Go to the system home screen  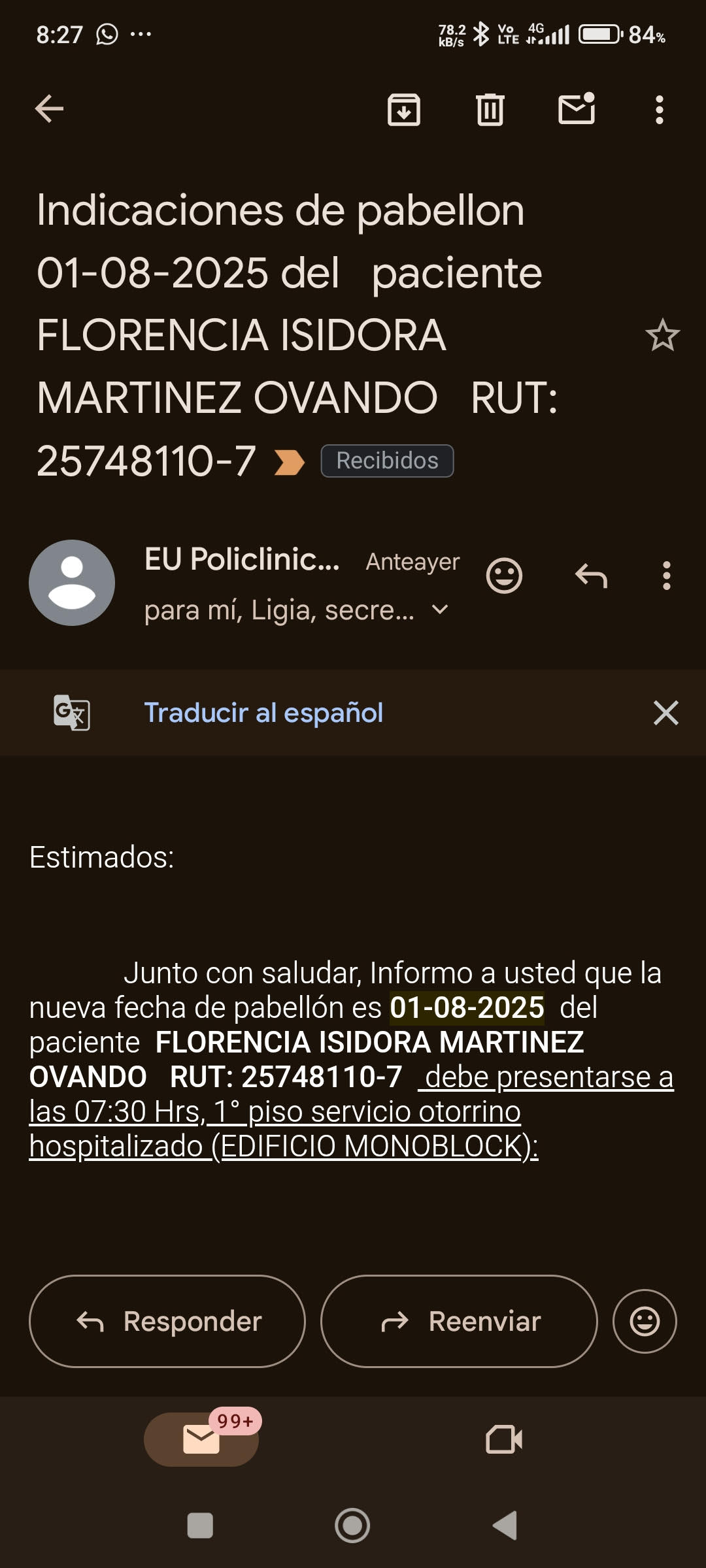(x=352, y=1526)
